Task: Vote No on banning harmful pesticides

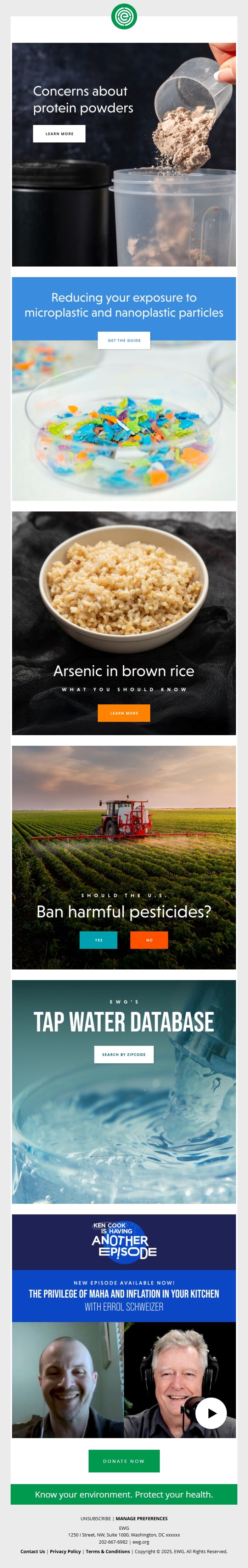Action: [x=149, y=940]
